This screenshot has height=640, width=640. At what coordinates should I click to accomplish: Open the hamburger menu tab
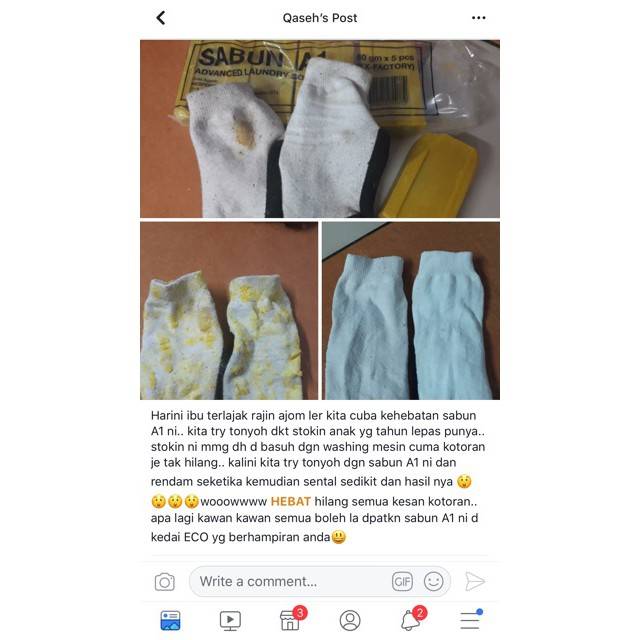pyautogui.click(x=470, y=620)
